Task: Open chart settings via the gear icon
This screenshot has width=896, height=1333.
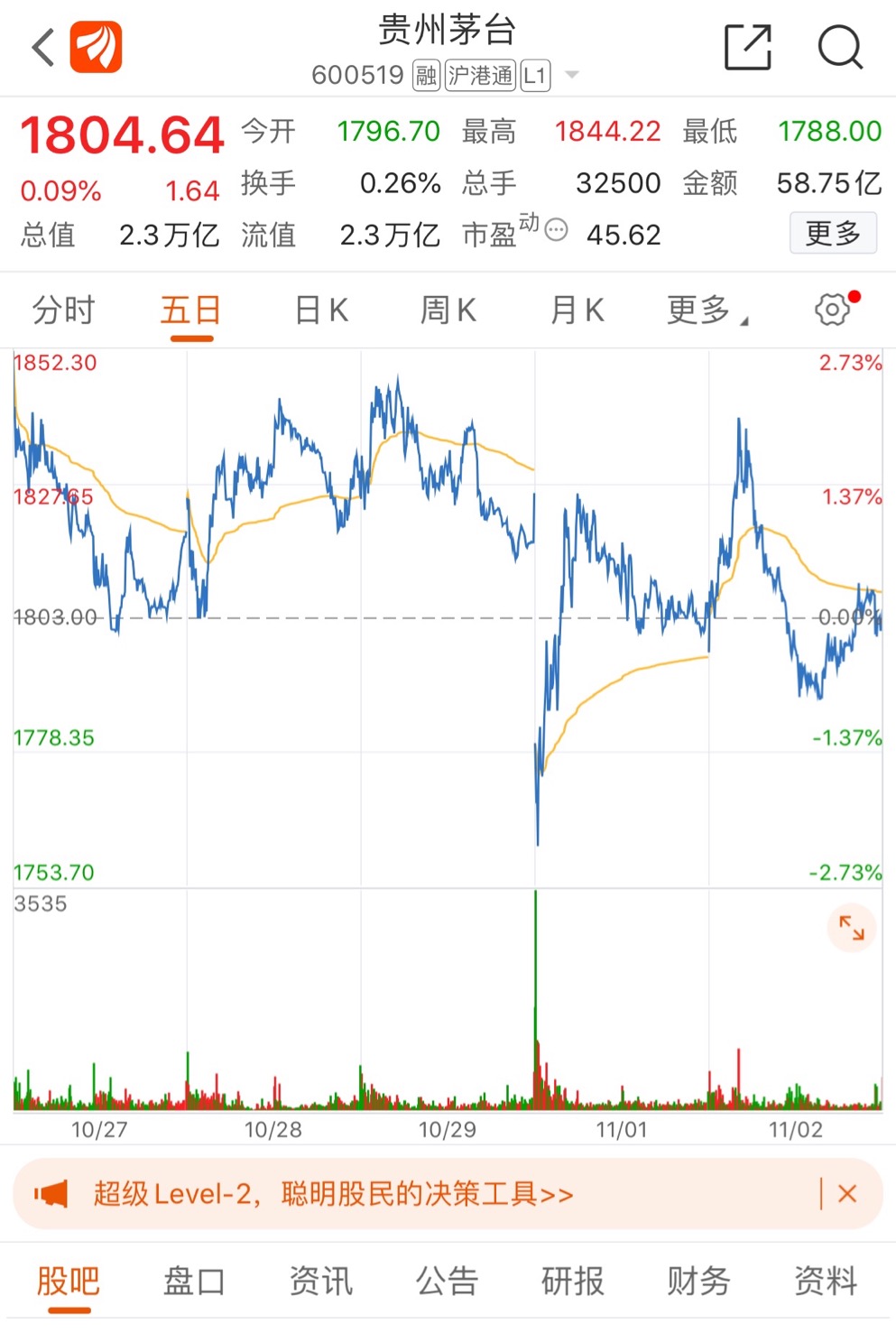Action: (x=830, y=310)
